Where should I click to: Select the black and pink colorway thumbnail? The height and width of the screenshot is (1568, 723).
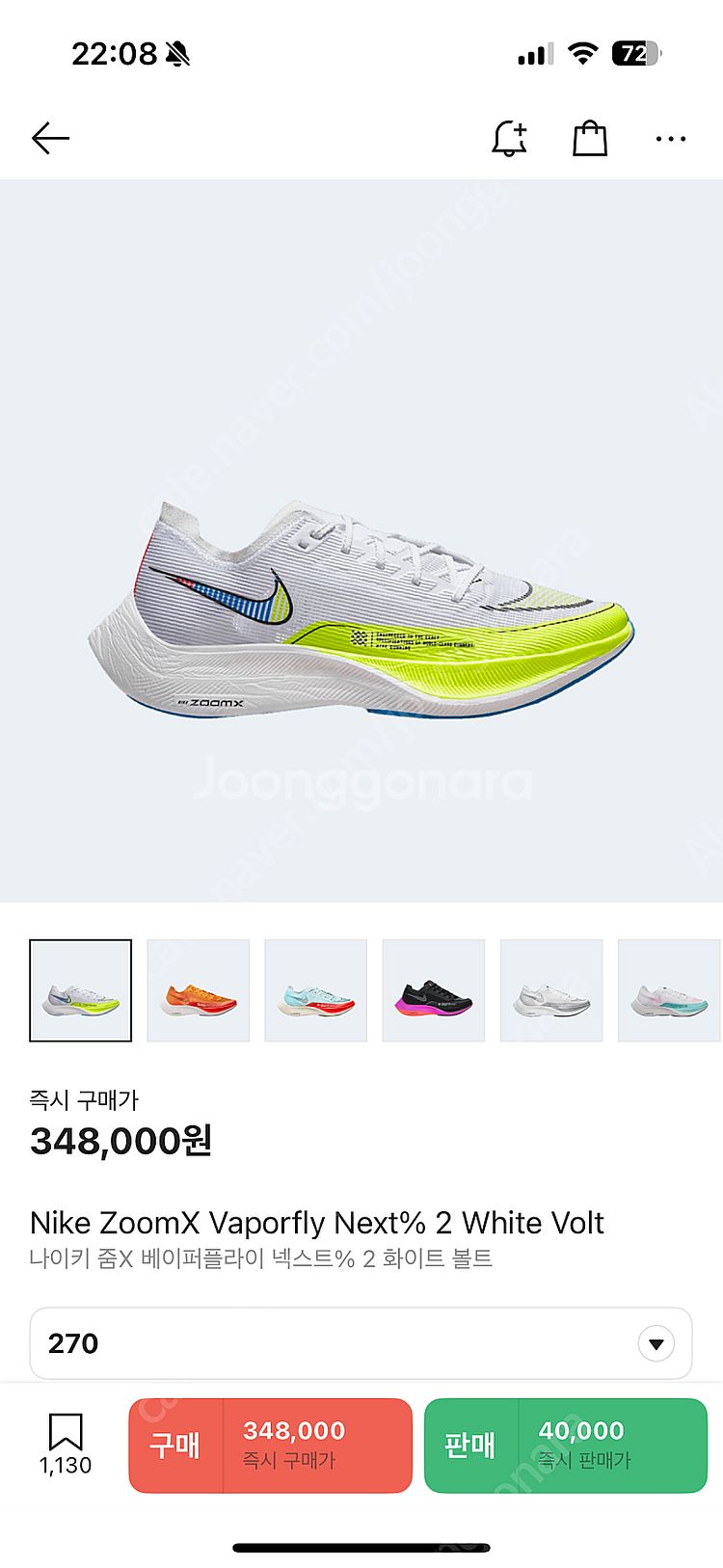pyautogui.click(x=433, y=990)
